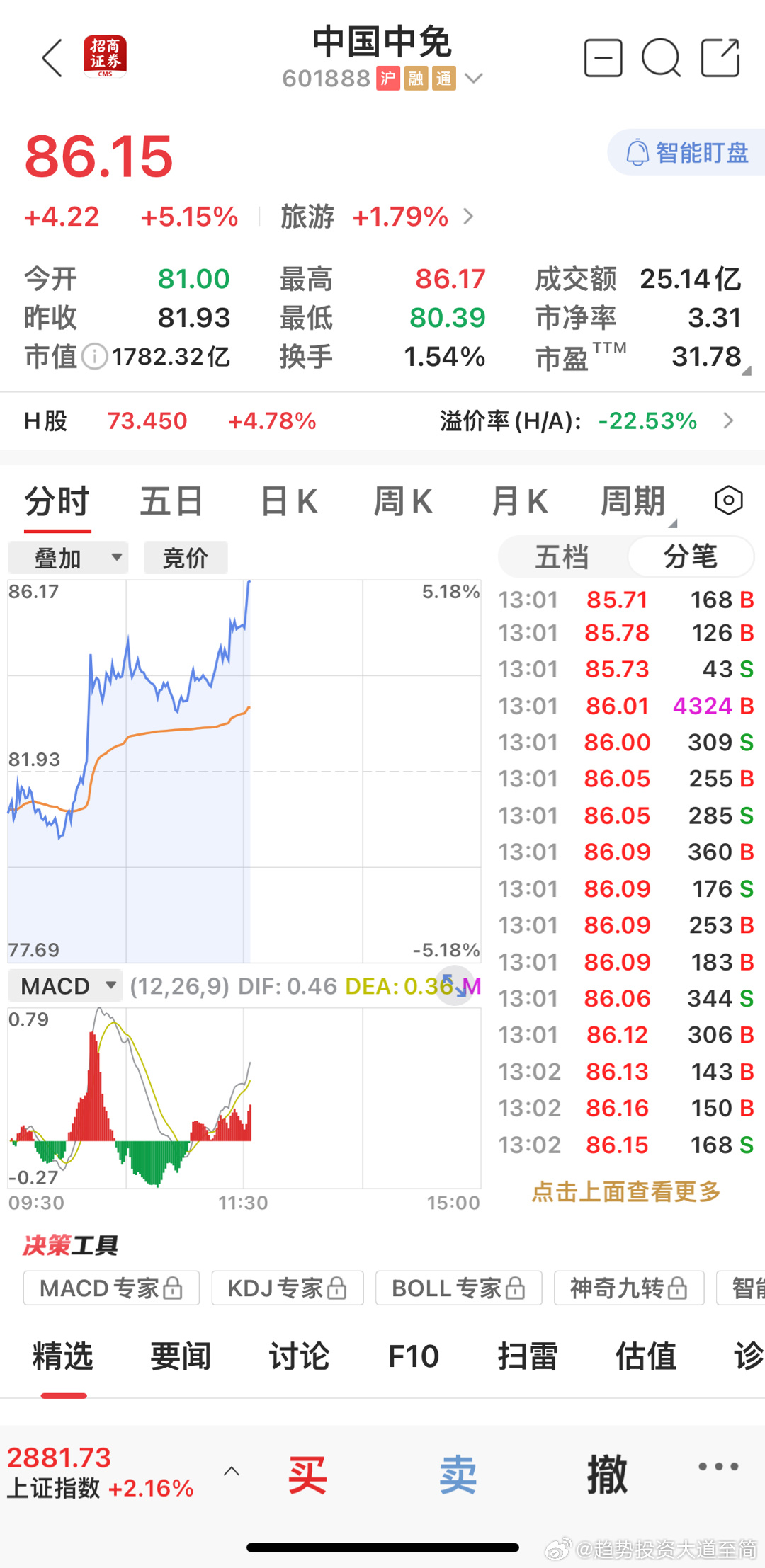This screenshot has height=1568, width=765.
Task: Open chart settings gear icon
Action: point(728,500)
